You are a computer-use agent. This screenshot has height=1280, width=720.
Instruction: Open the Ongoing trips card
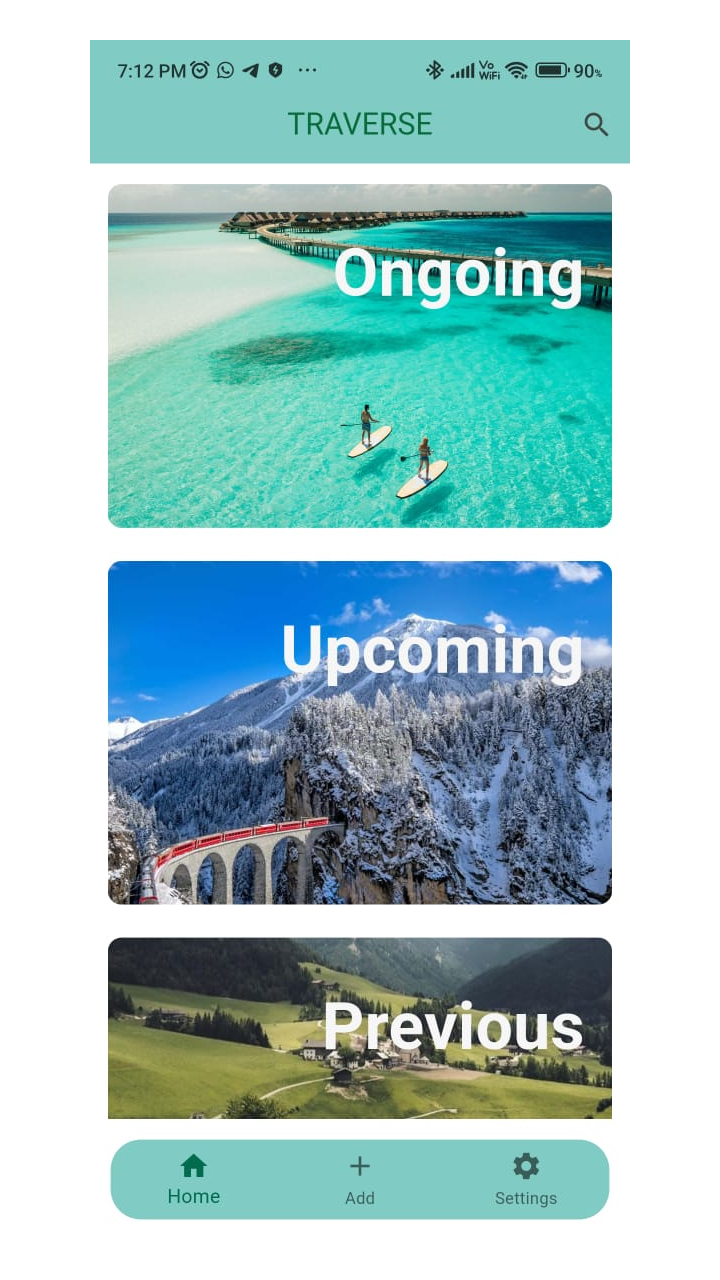(x=359, y=354)
